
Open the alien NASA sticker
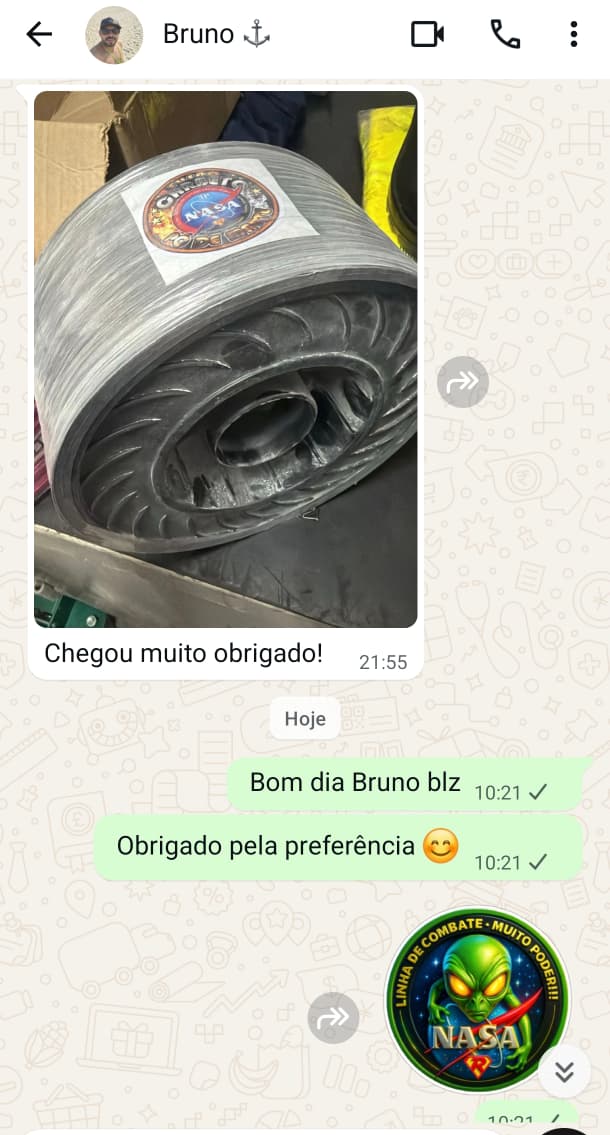pyautogui.click(x=478, y=1000)
